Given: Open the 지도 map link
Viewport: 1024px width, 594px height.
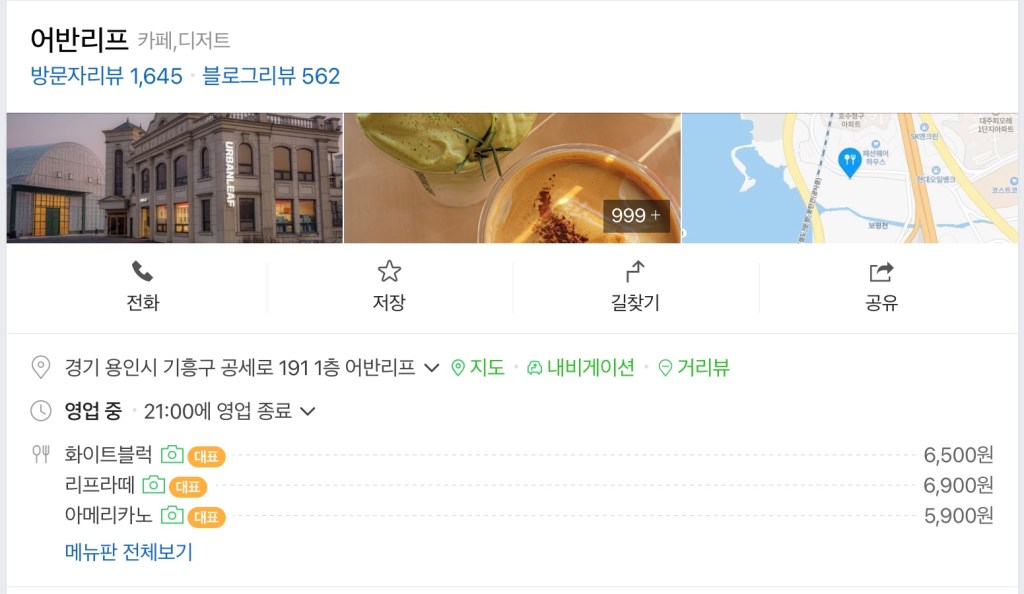Looking at the screenshot, I should pyautogui.click(x=478, y=368).
